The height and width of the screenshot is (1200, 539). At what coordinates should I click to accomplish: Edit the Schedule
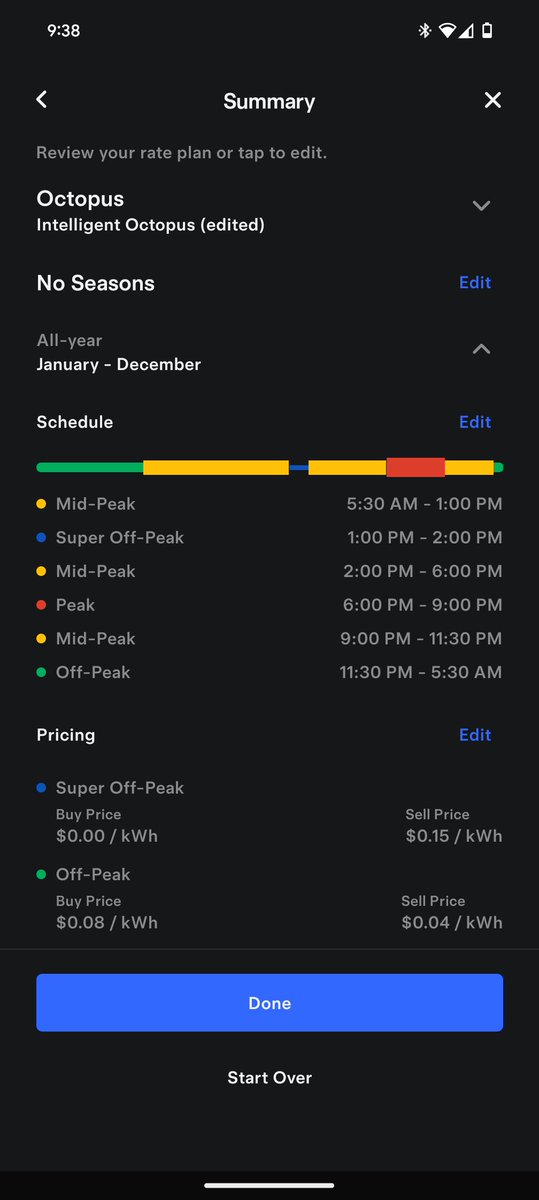[474, 422]
